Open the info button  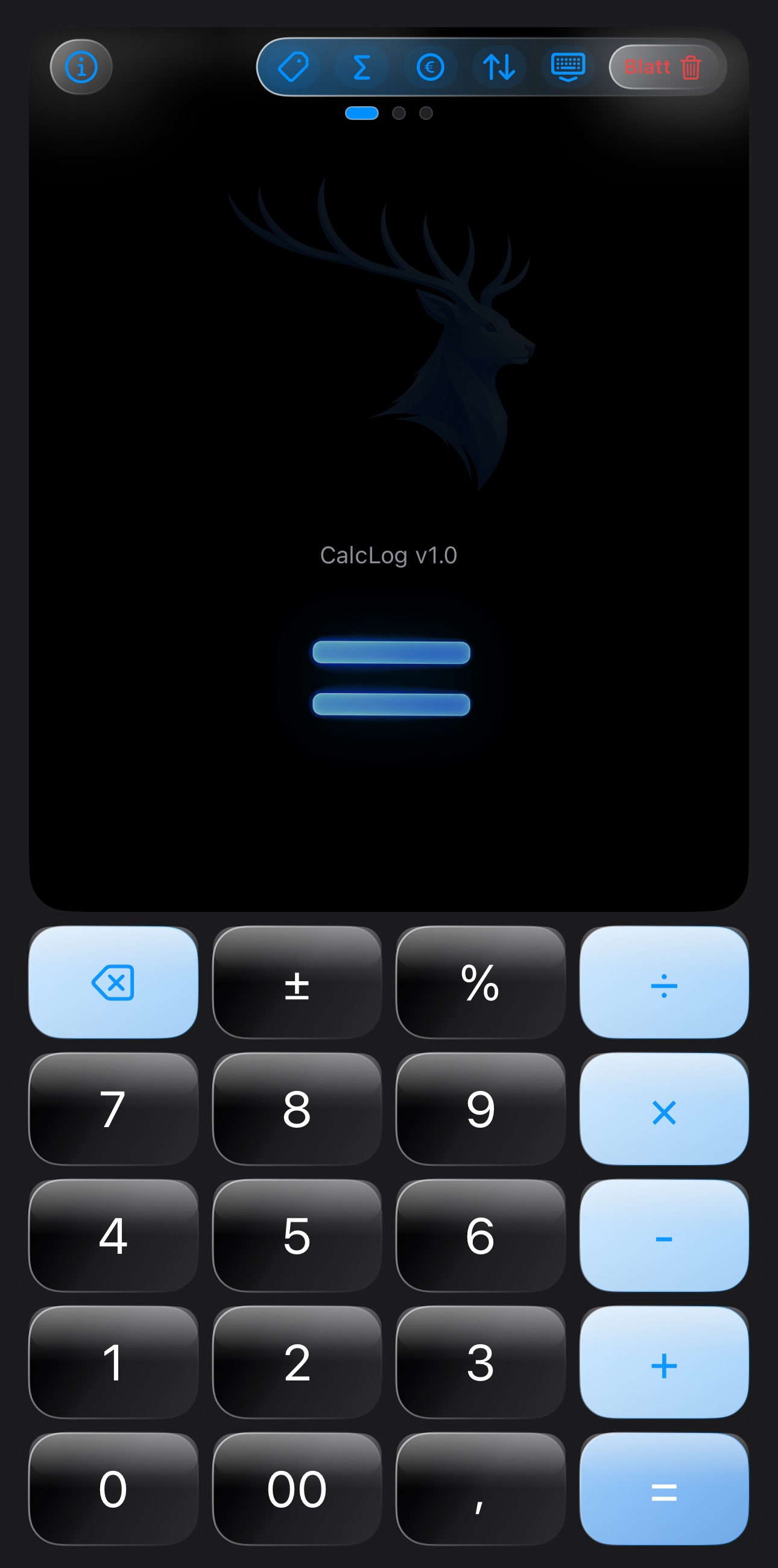pos(81,67)
